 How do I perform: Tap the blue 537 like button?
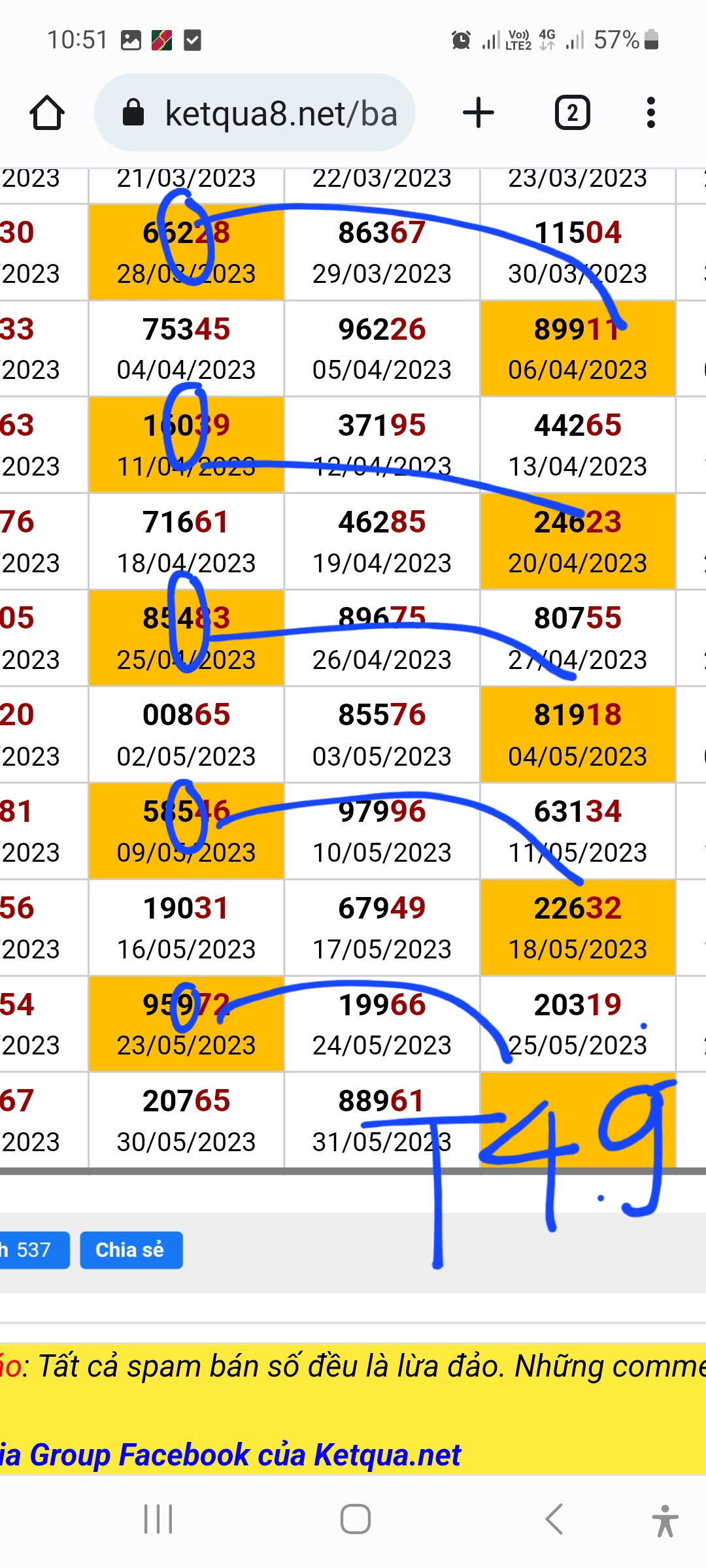point(33,1250)
